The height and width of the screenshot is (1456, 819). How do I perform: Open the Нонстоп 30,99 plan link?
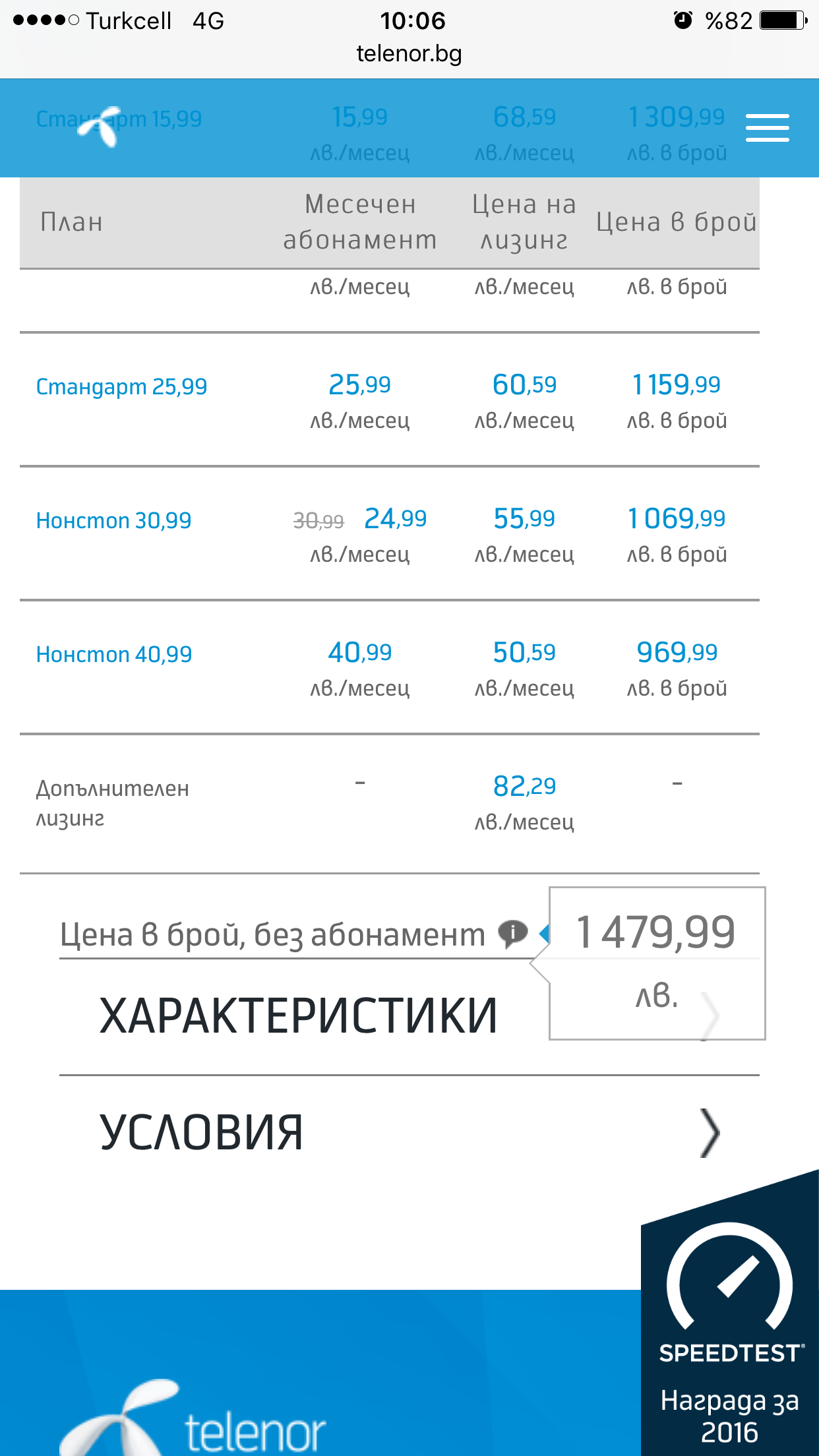(x=113, y=520)
